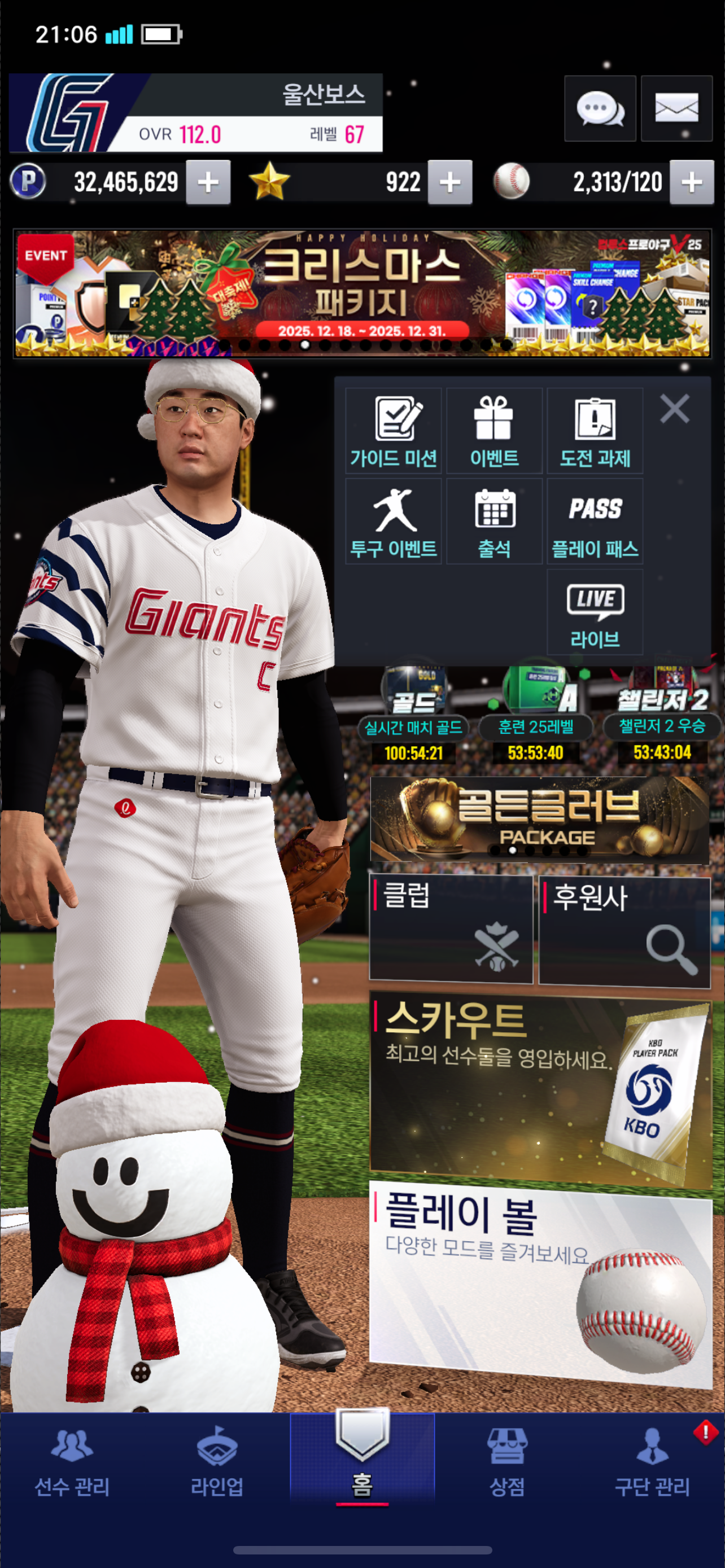Screen dimensions: 725x1568
Task: Add more P points with plus button
Action: [208, 182]
